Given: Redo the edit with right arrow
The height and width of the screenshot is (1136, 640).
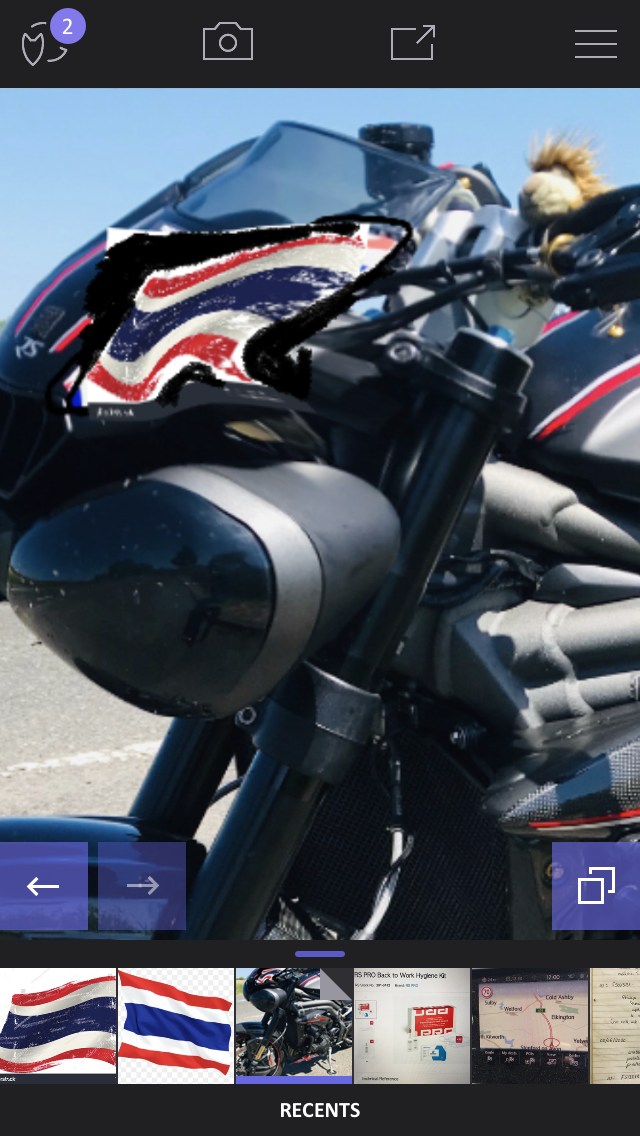Looking at the screenshot, I should [x=142, y=886].
